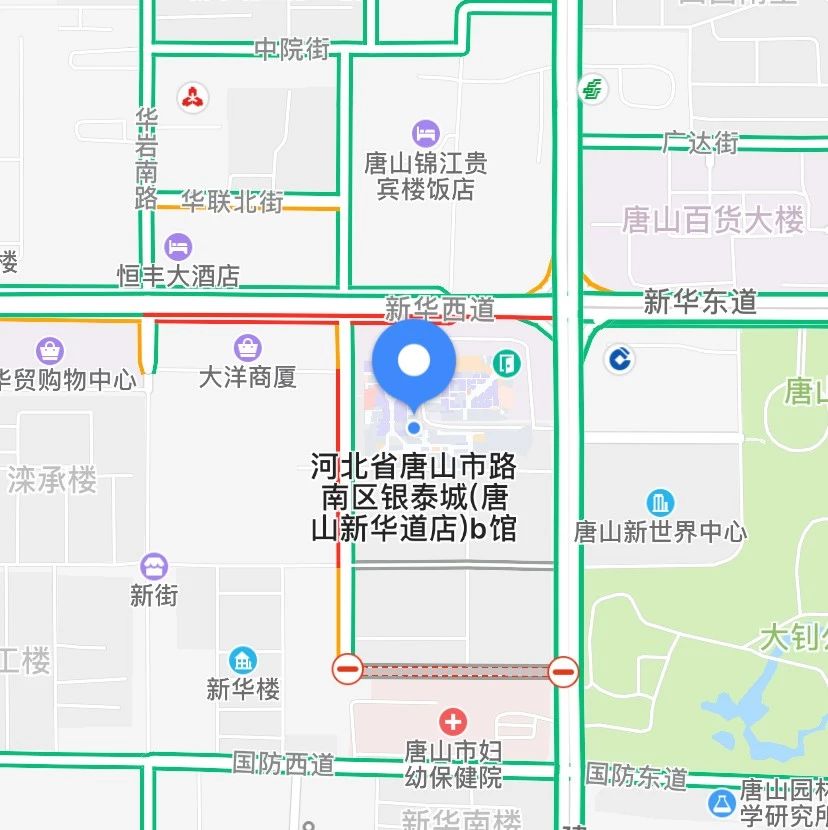Tap the 大洋商厦 shopping marker

click(247, 349)
